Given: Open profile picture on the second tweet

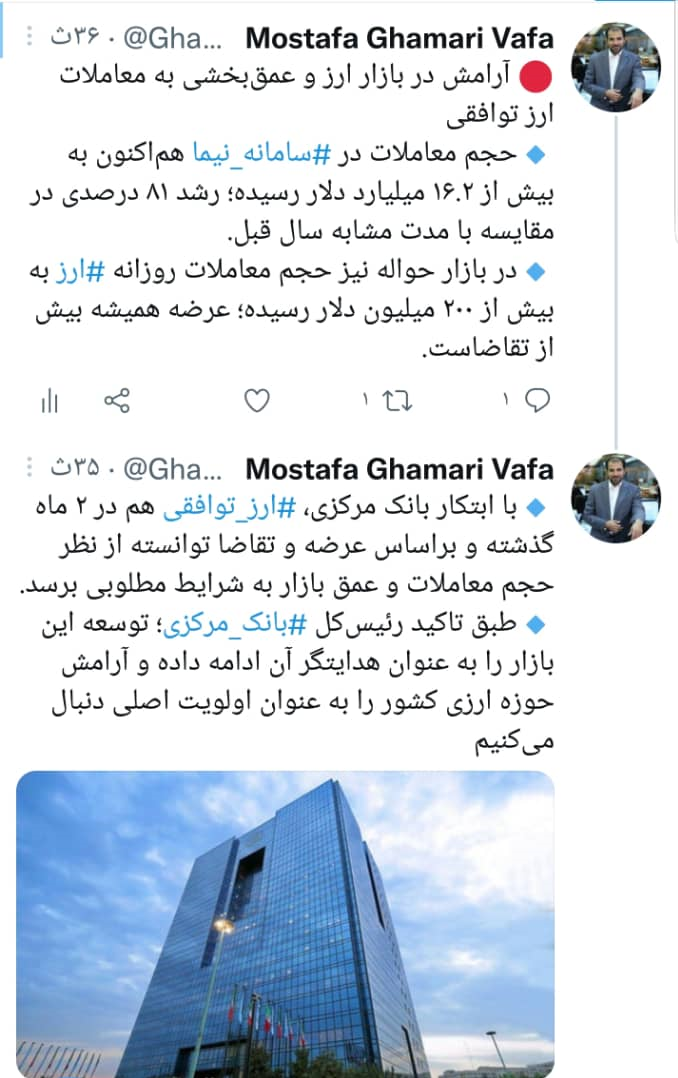Looking at the screenshot, I should (614, 498).
